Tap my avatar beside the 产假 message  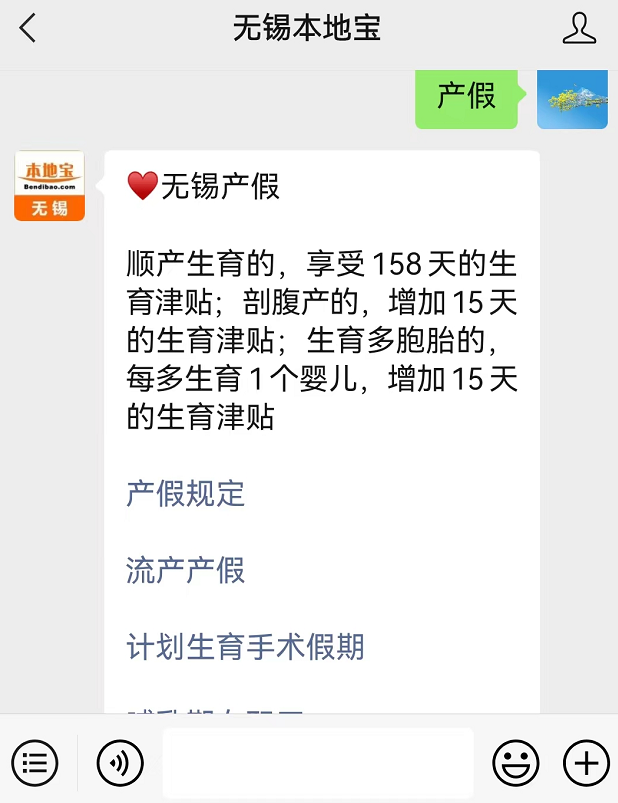572,100
